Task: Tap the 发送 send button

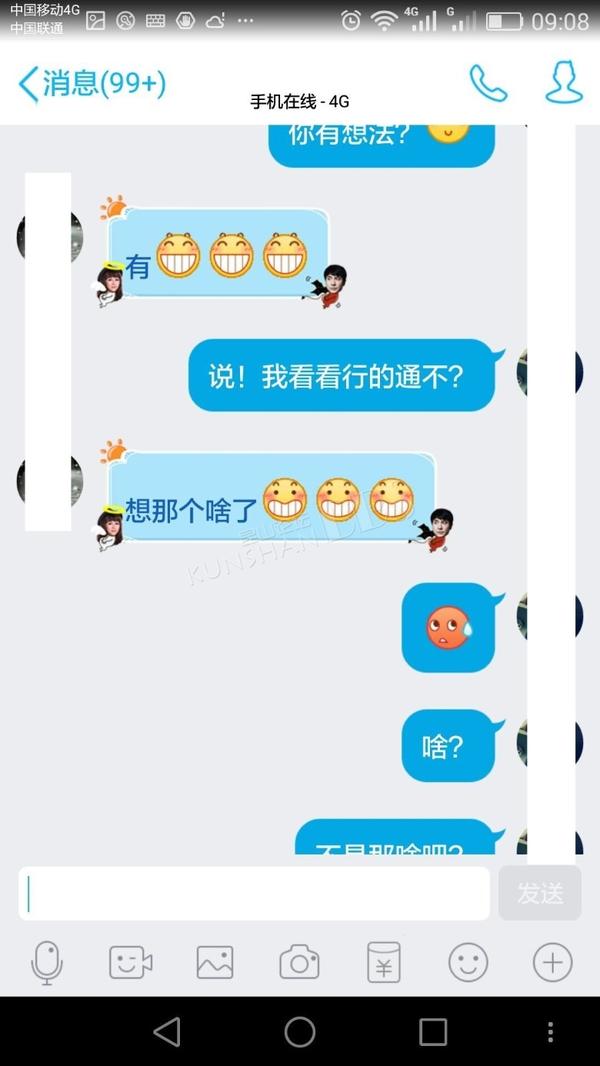Action: 540,893
